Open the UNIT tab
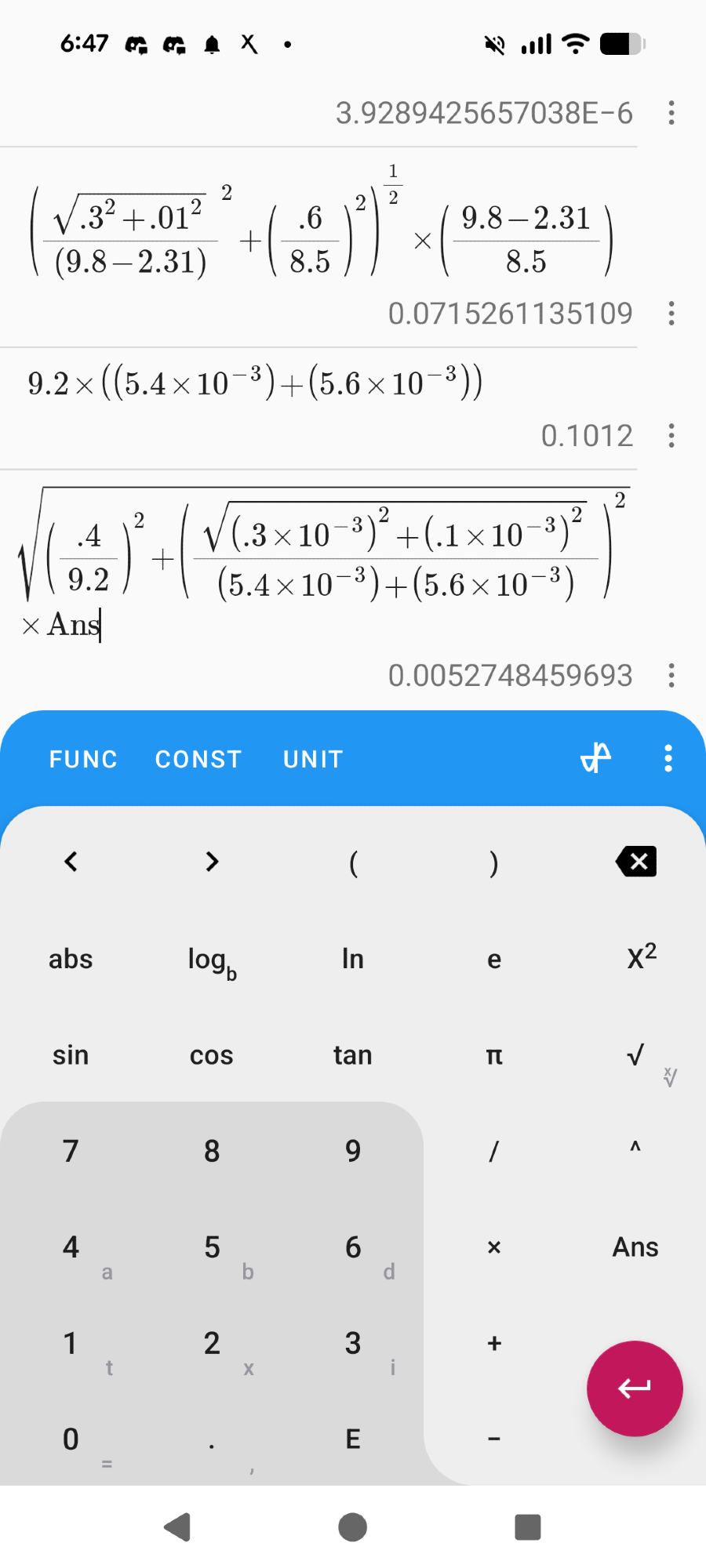 click(x=313, y=759)
